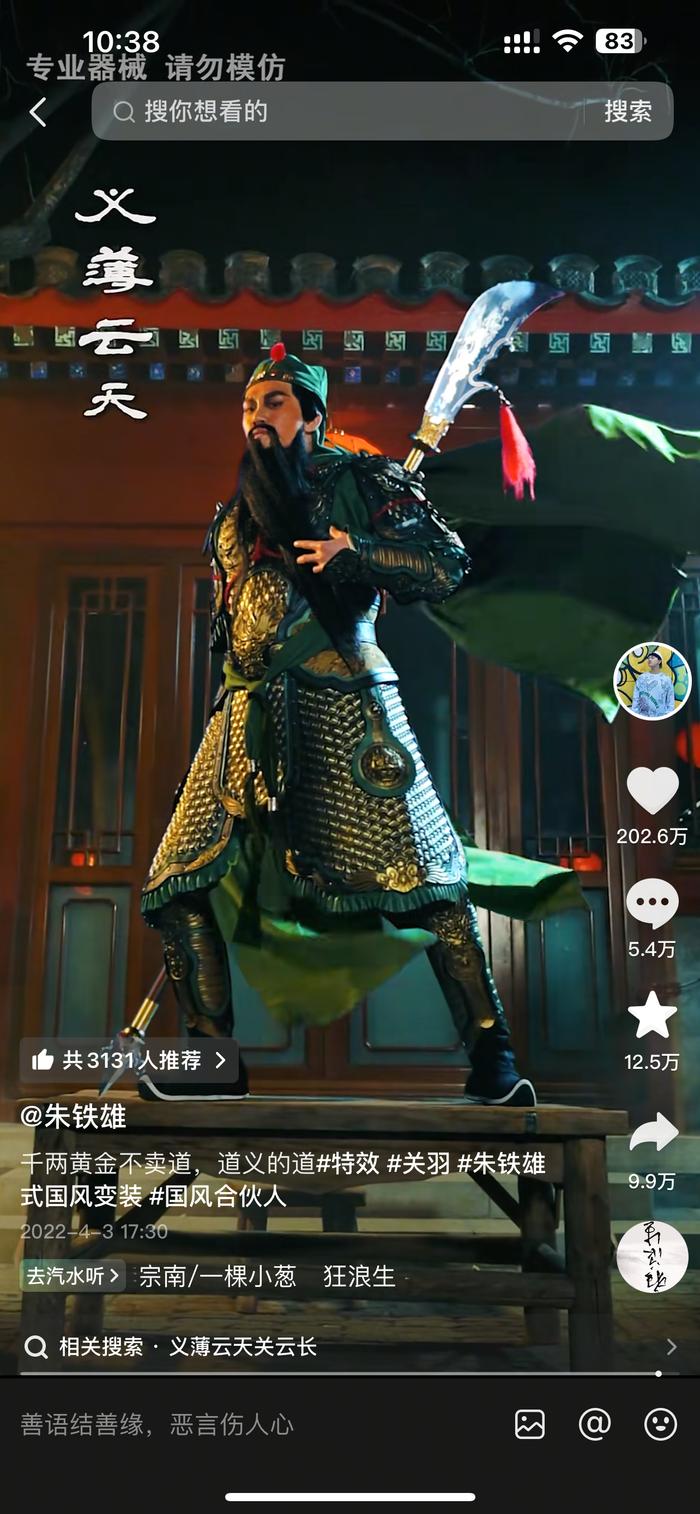Open the spinning music disc
Screen dimensions: 700x1514
[652, 1256]
